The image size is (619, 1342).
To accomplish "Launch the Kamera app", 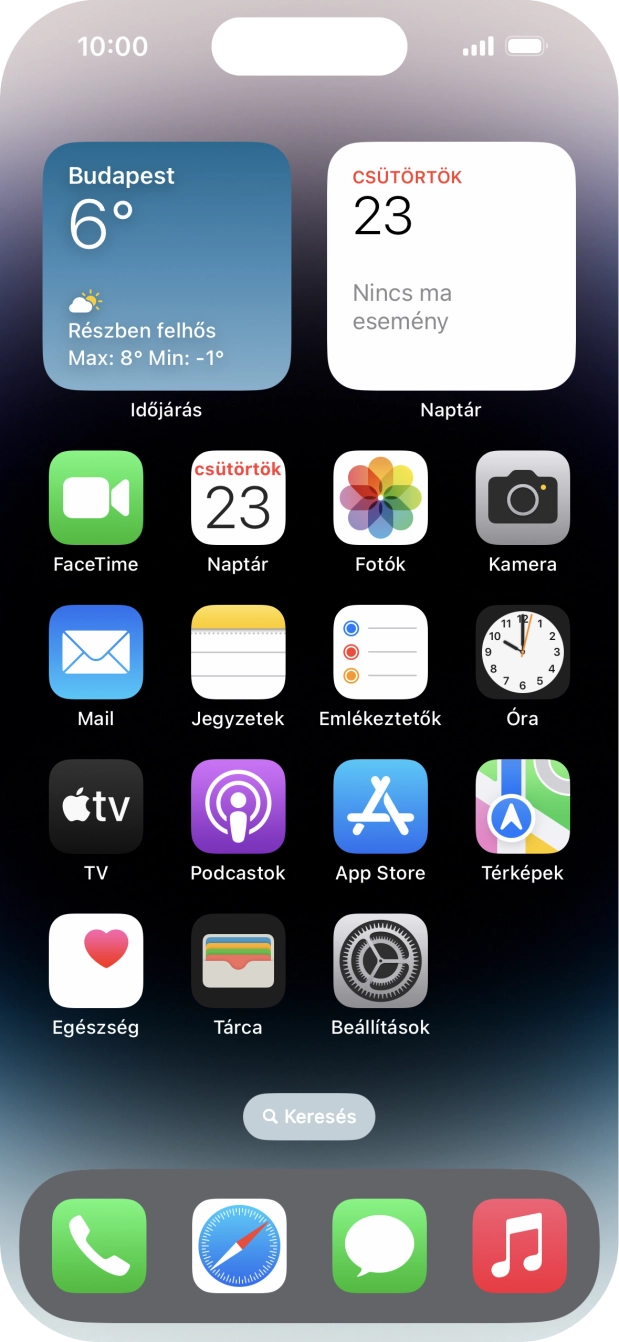I will 522,498.
